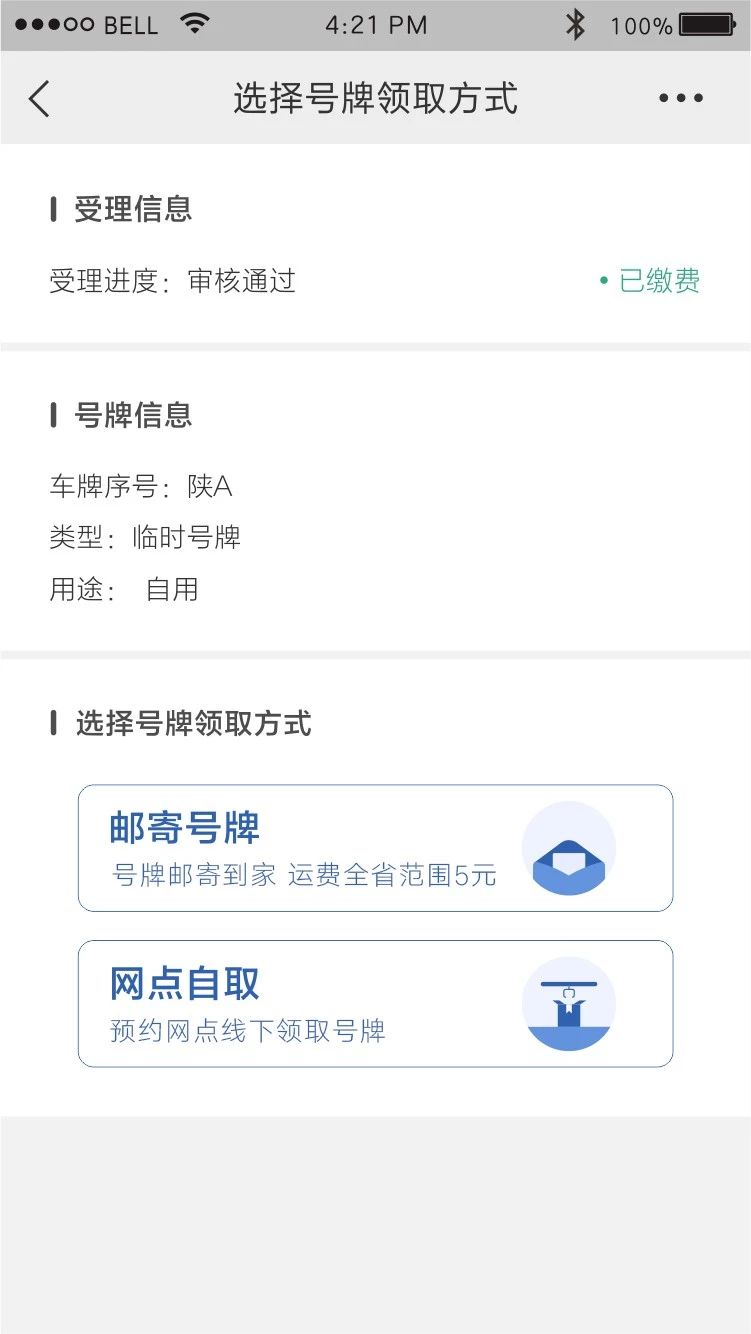Choose 网点自取 pickup option

375,1003
